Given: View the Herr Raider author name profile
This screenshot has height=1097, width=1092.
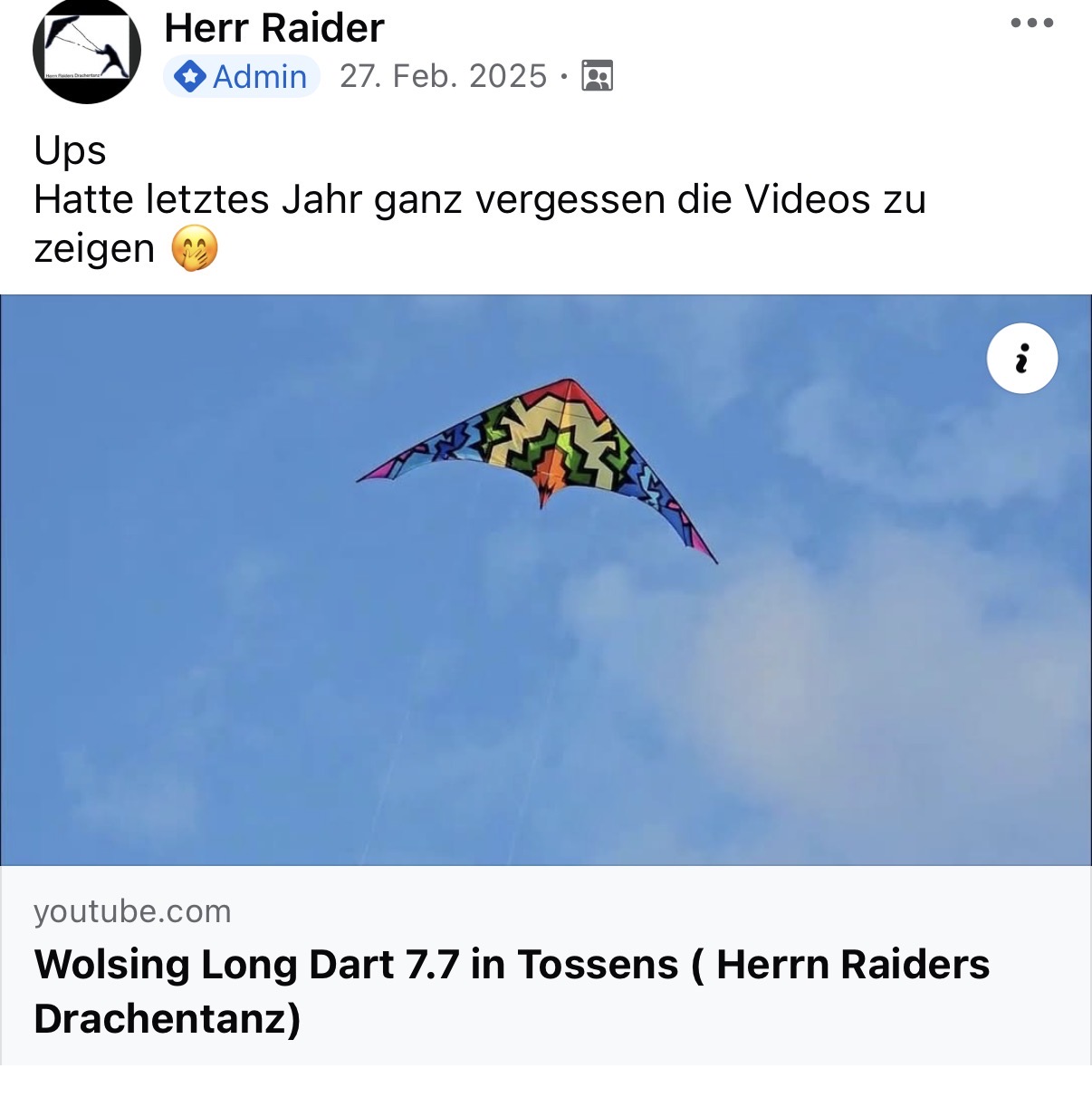Looking at the screenshot, I should [x=273, y=28].
